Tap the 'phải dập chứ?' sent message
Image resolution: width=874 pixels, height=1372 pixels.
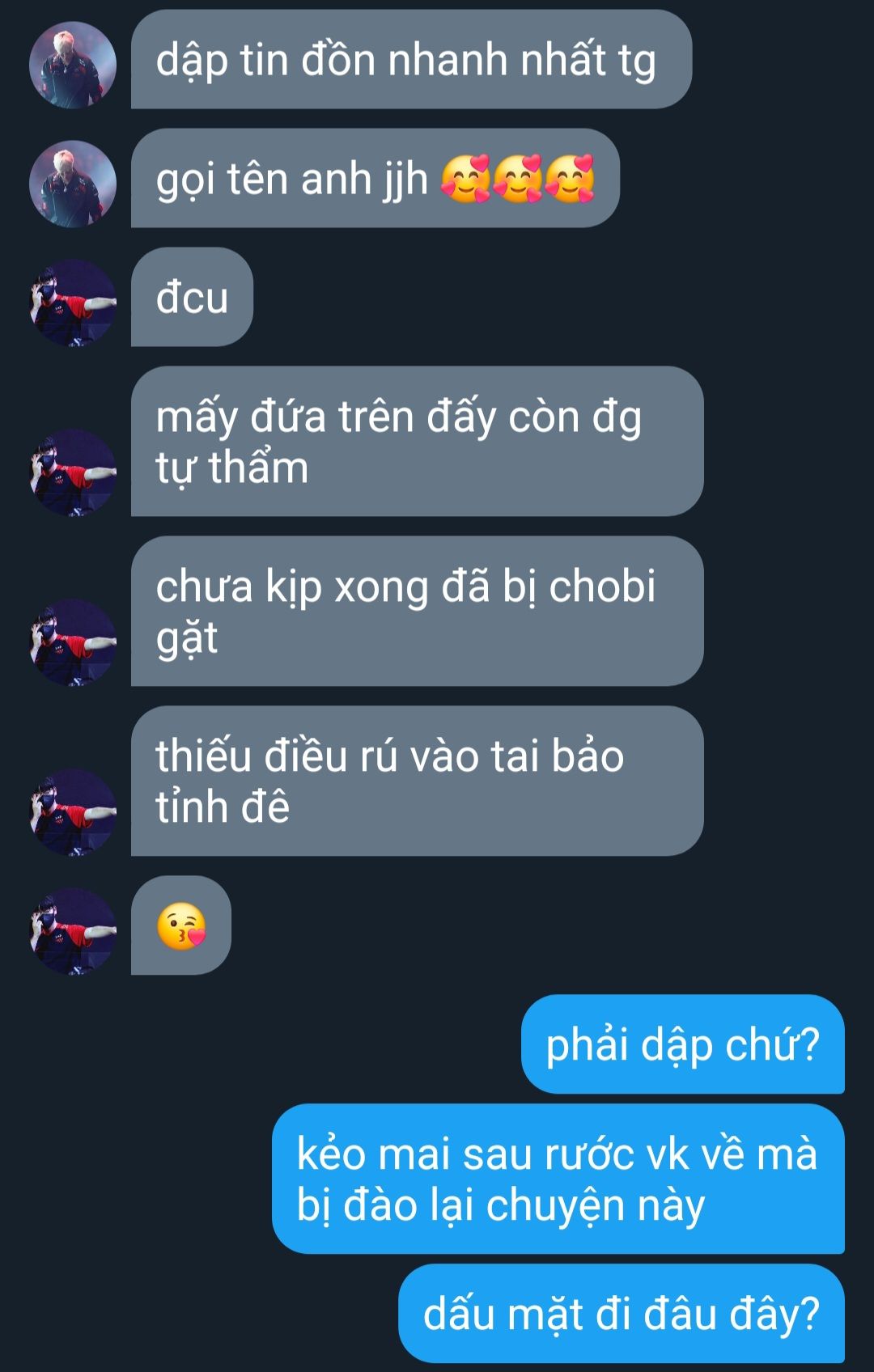(682, 1044)
